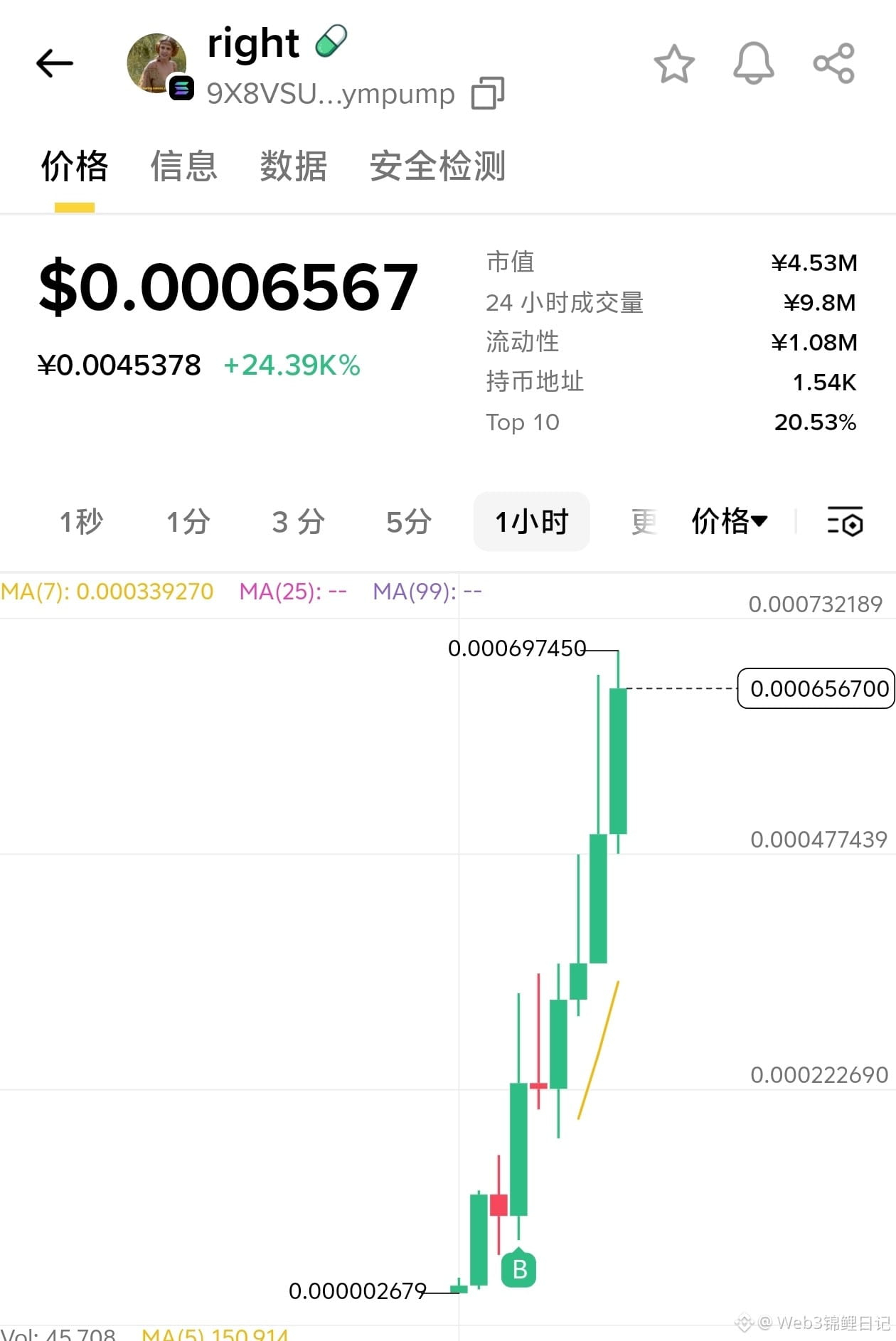Viewport: 896px width, 1341px height.
Task: Select the 1小时 chart interval
Action: click(531, 522)
